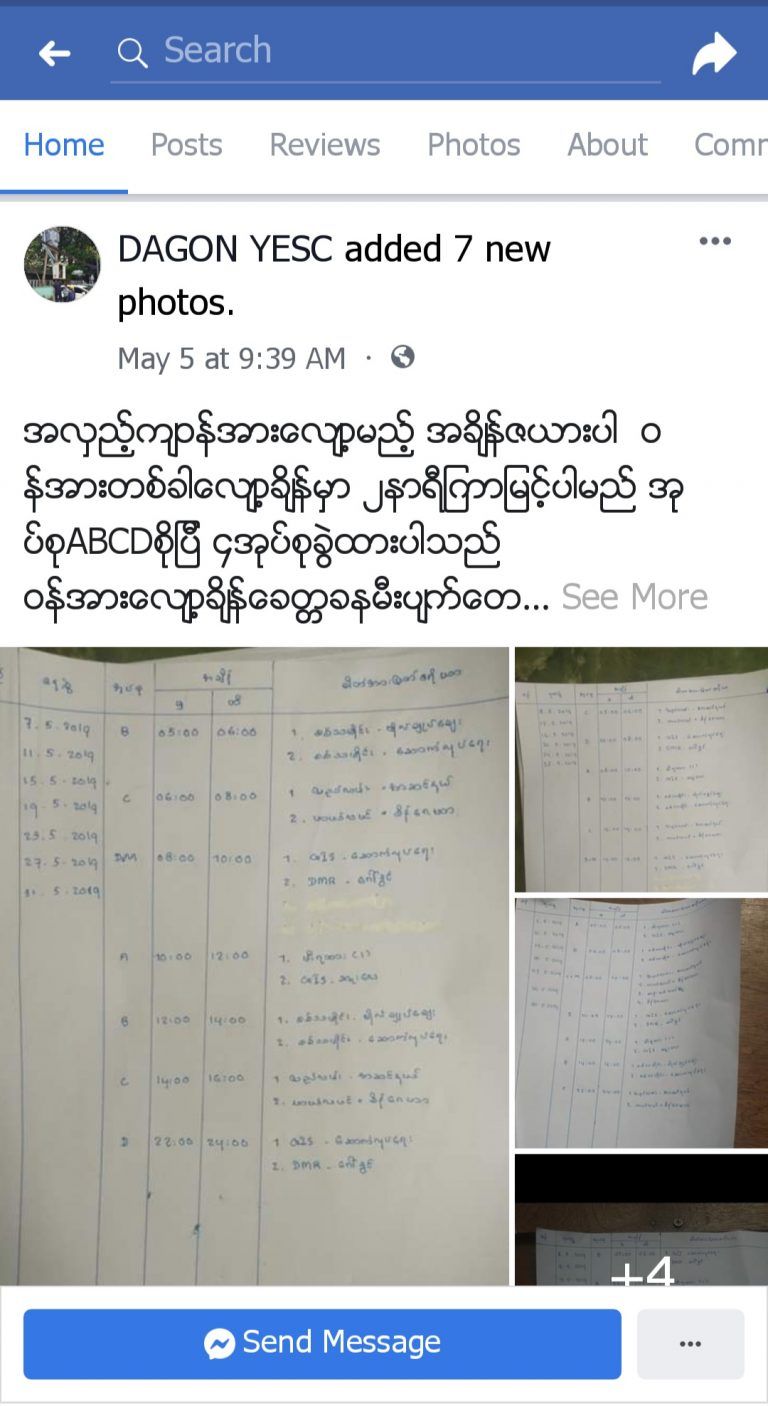The width and height of the screenshot is (768, 1406).
Task: Switch to the Posts tab
Action: [186, 145]
